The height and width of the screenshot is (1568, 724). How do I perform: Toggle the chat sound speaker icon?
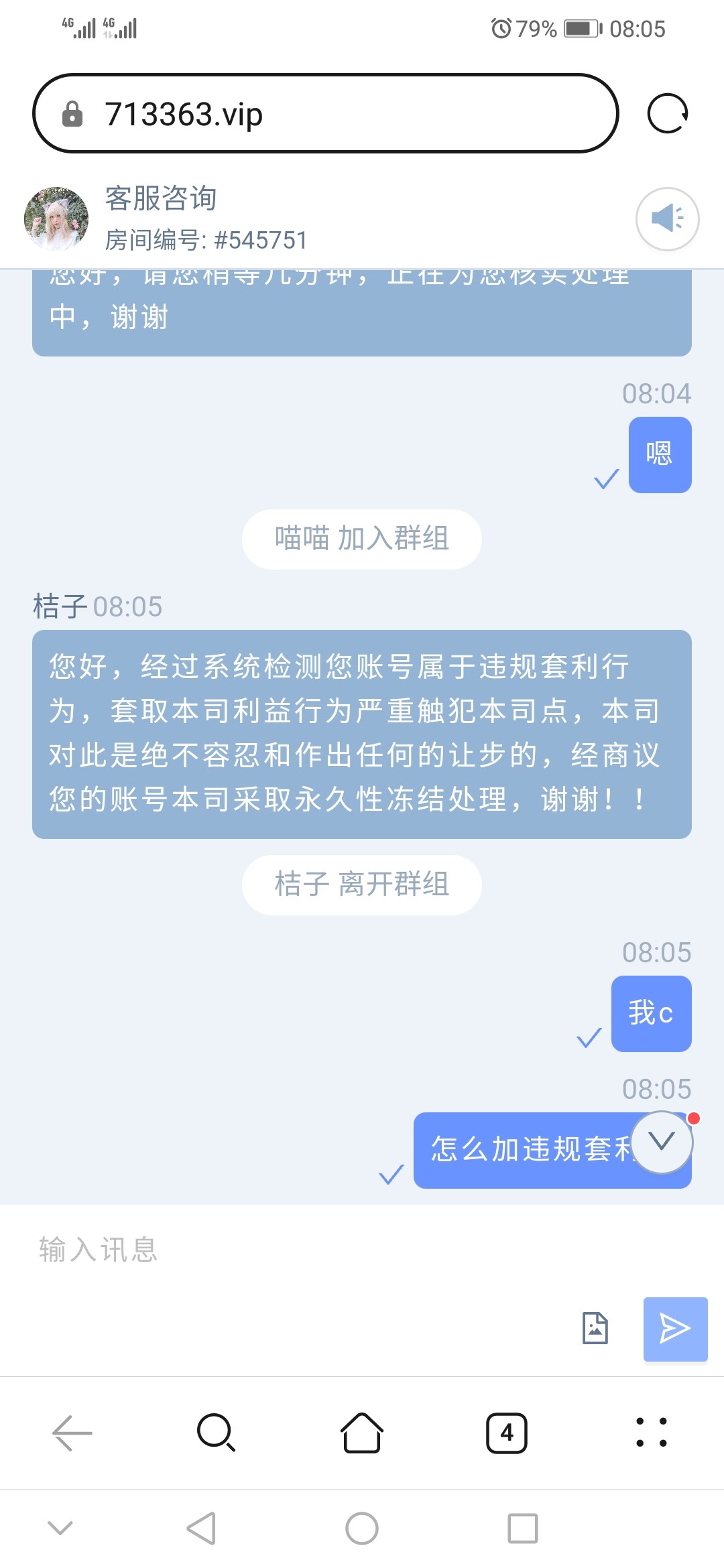[x=667, y=219]
